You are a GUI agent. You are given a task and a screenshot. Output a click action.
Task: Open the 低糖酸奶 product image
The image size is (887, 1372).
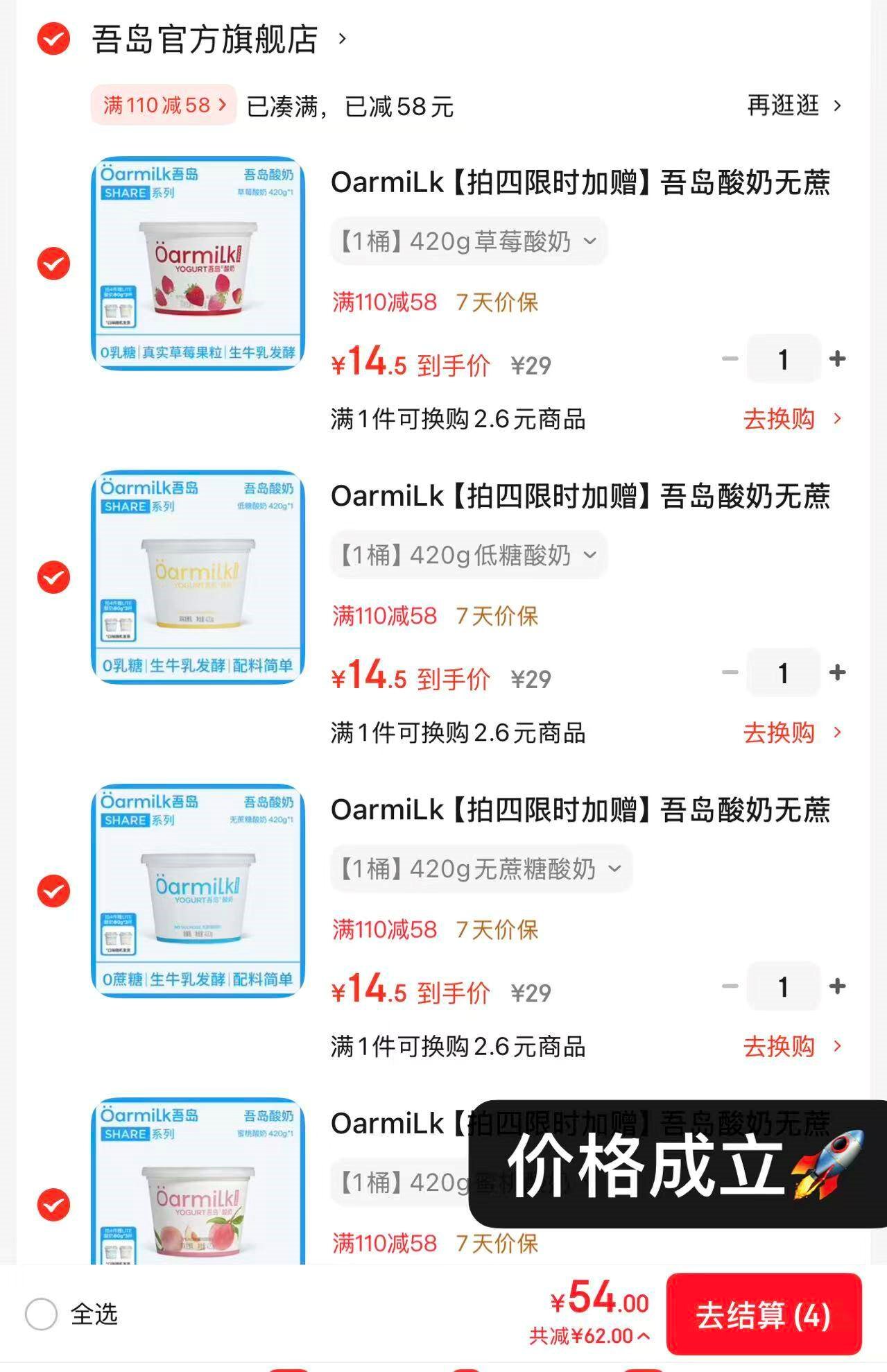tap(198, 577)
